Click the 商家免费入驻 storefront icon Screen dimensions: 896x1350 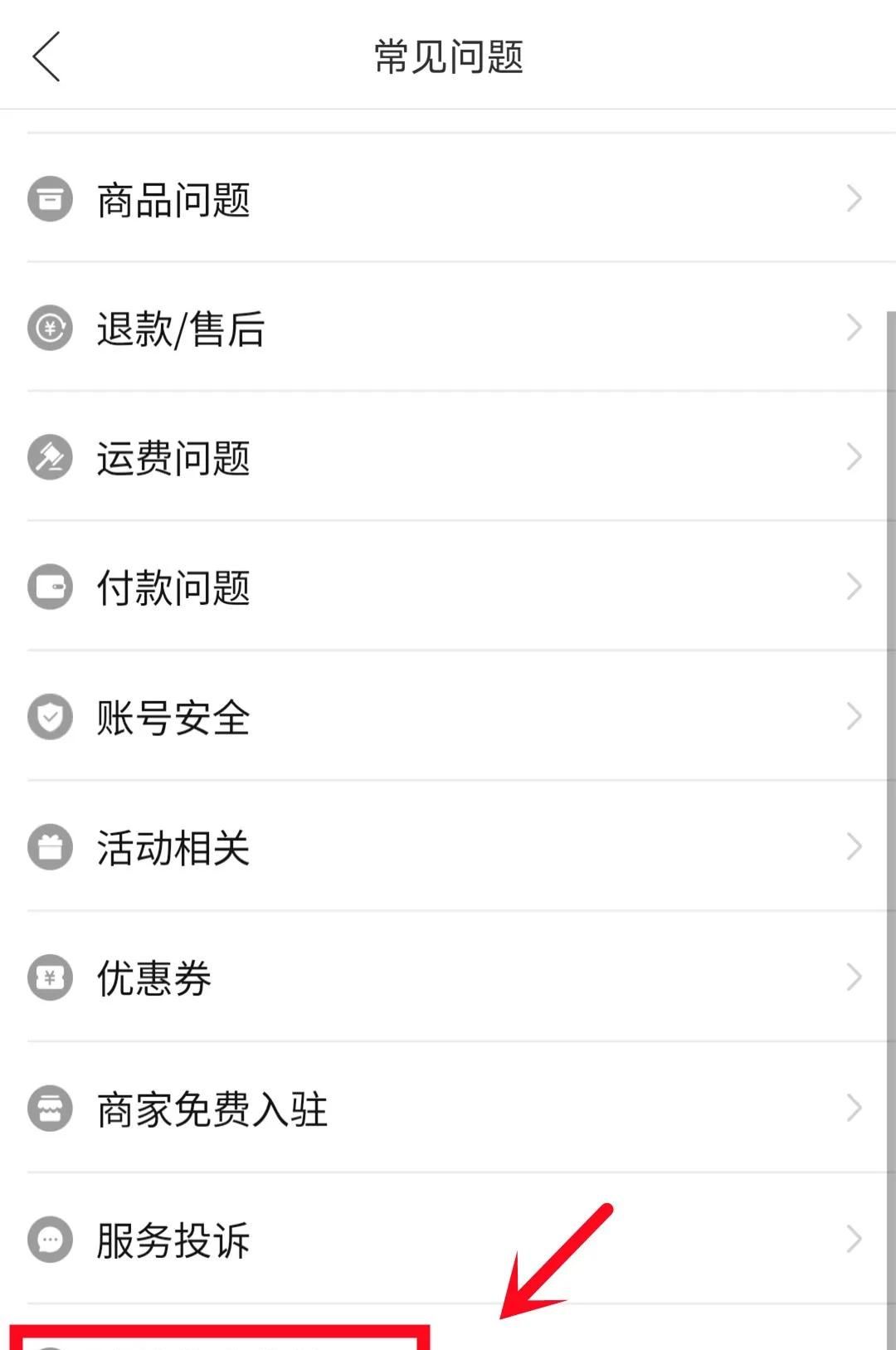coord(50,1109)
